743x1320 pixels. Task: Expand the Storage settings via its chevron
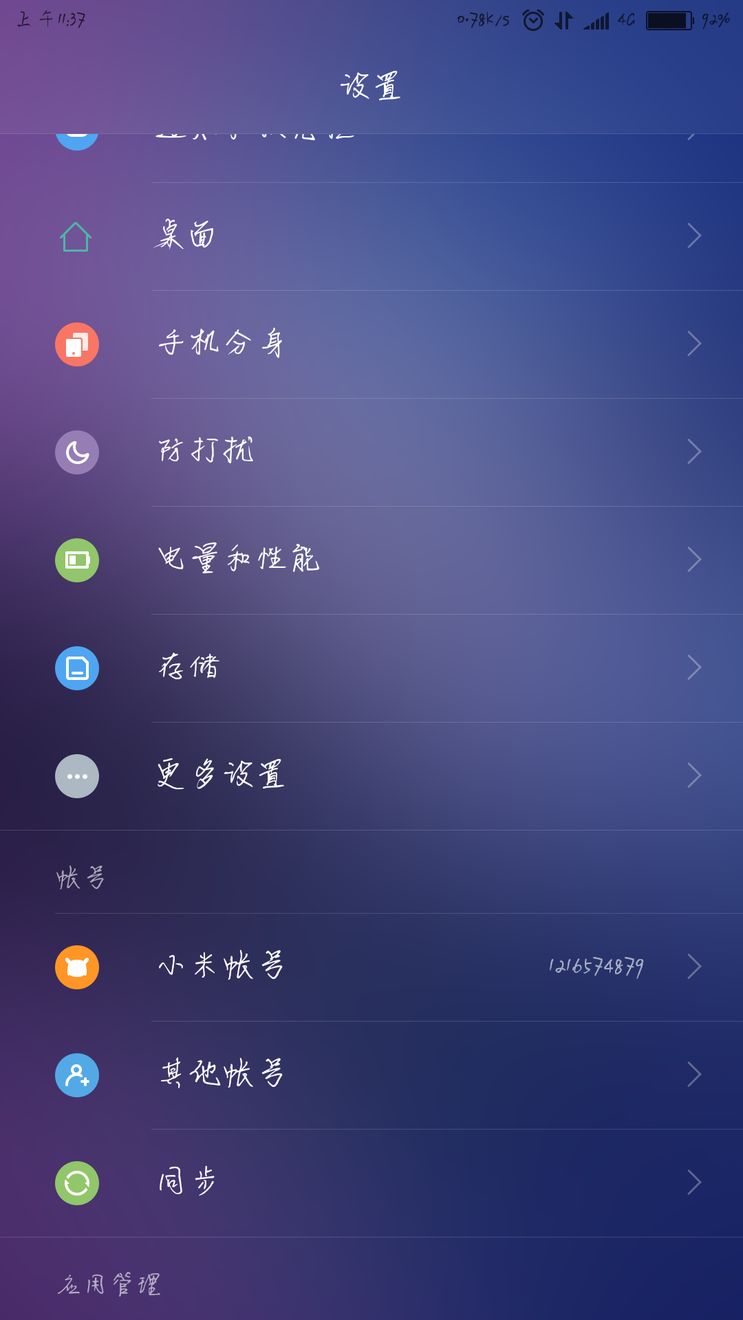(x=694, y=668)
